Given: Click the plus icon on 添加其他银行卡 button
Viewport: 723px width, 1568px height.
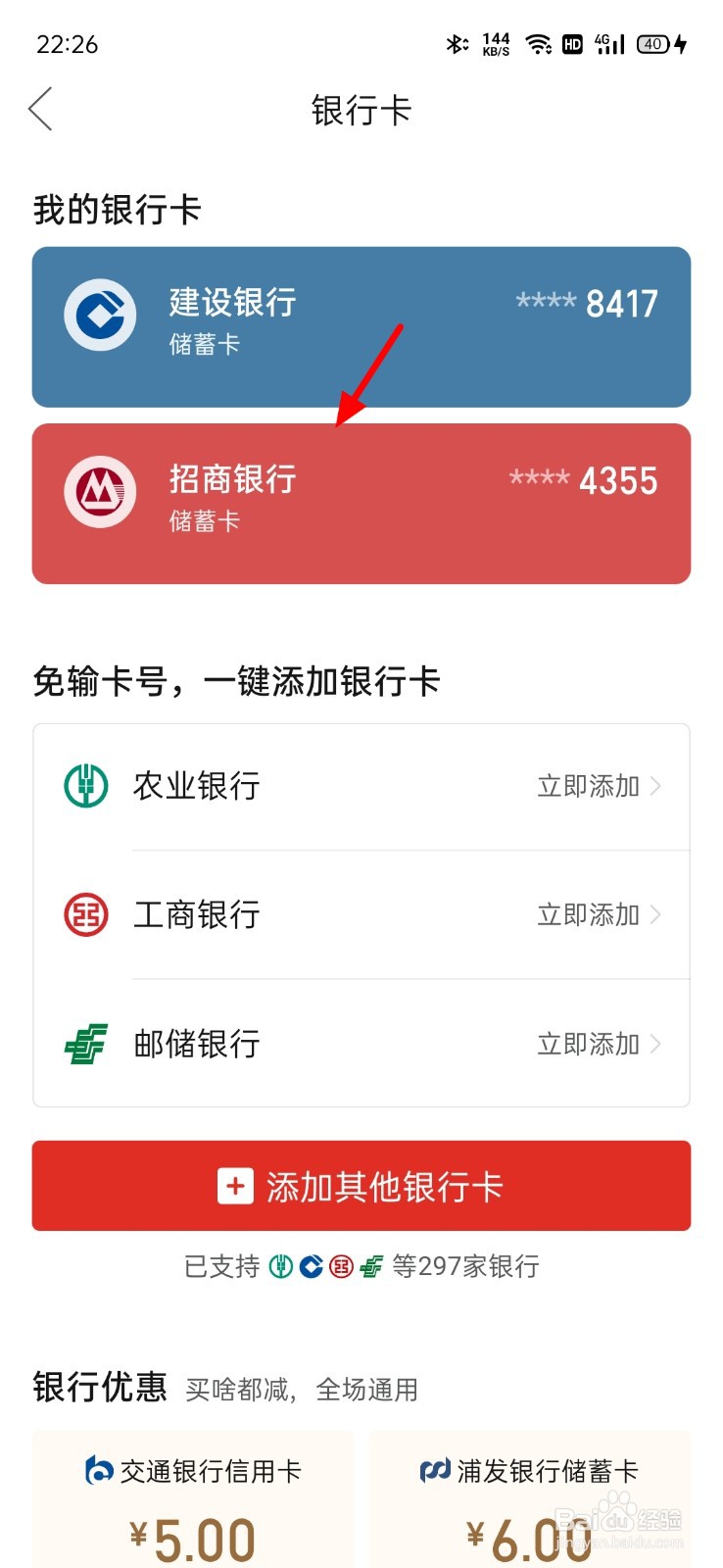Looking at the screenshot, I should (x=234, y=1186).
